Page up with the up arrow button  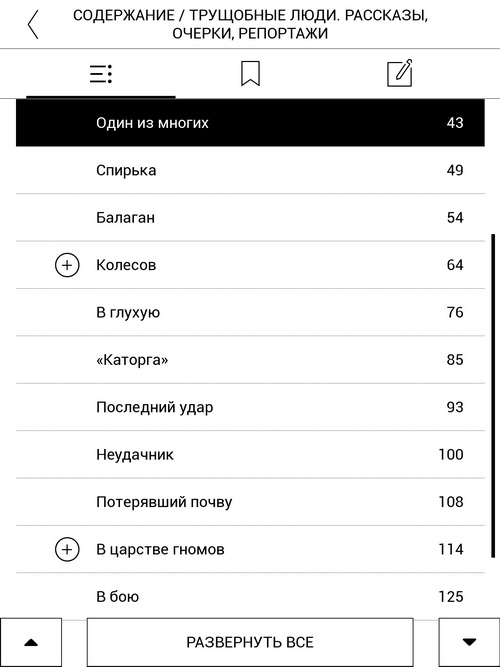31,642
